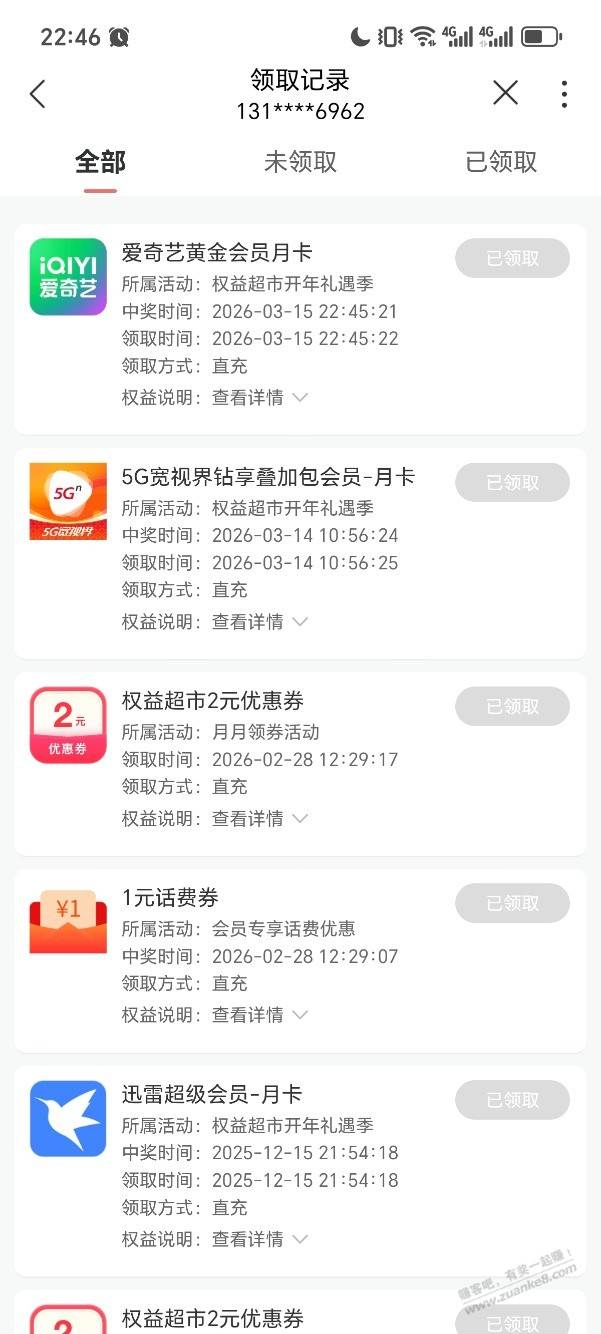Expand 查看详情 for 爱奇艺黄金会员月卡
Viewport: 601px width, 1334px height.
tap(259, 398)
